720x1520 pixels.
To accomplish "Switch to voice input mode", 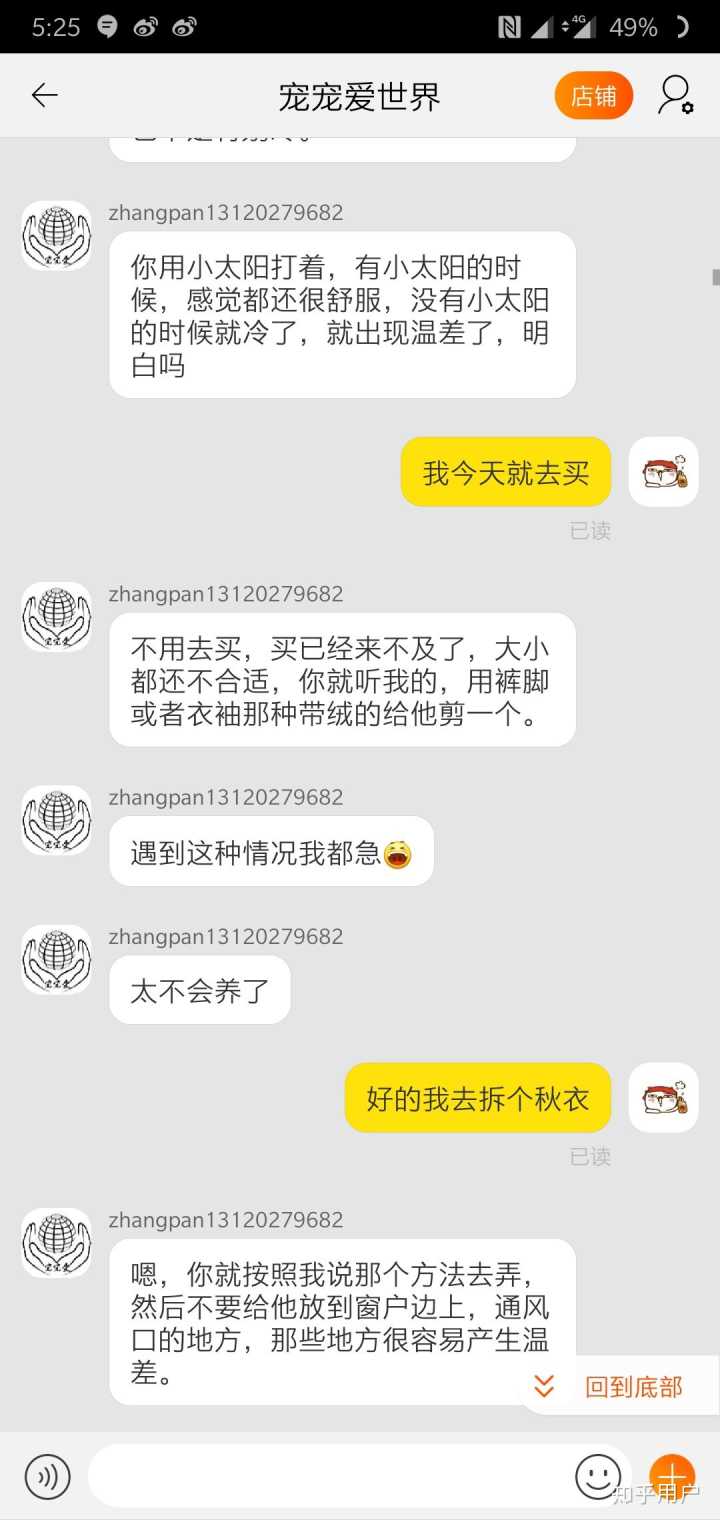I will click(x=47, y=1476).
